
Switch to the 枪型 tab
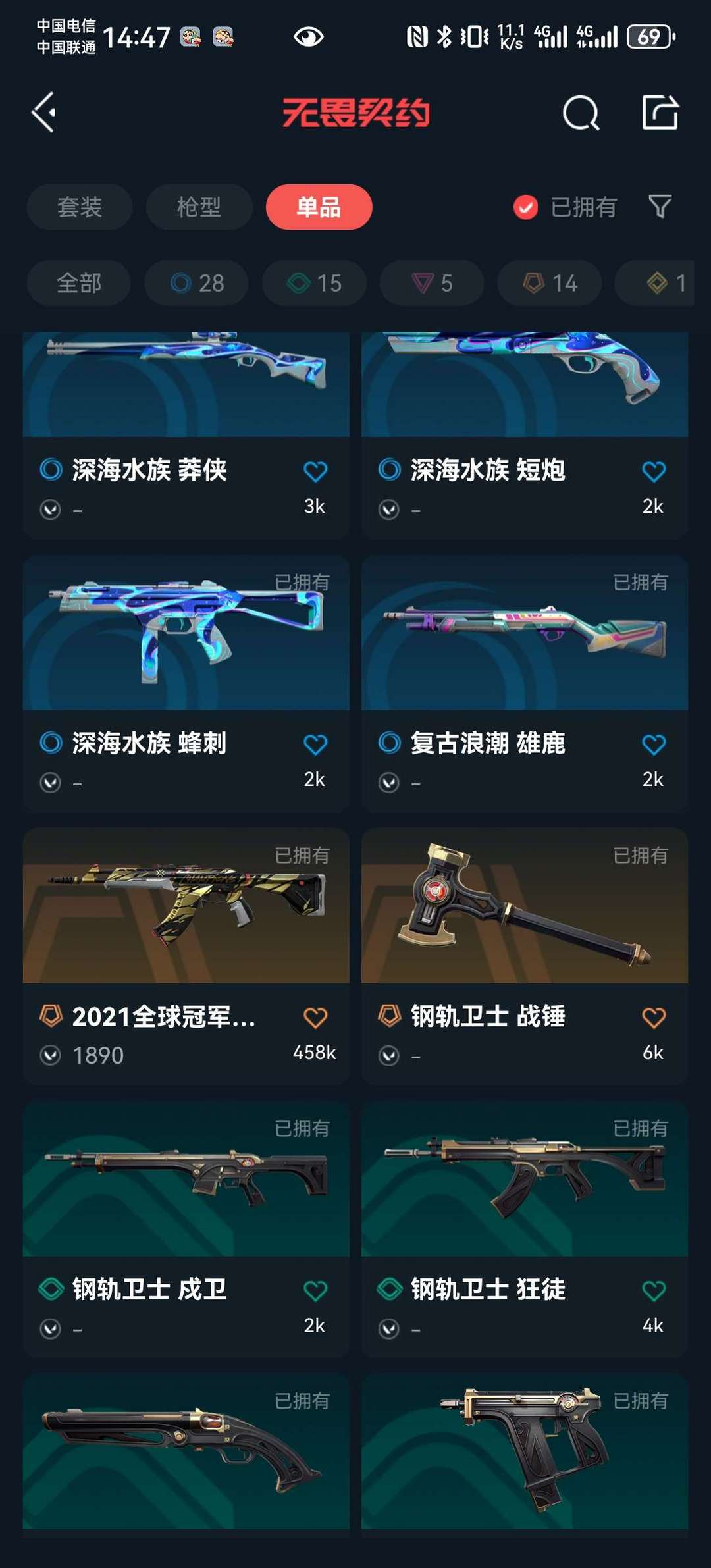[199, 207]
